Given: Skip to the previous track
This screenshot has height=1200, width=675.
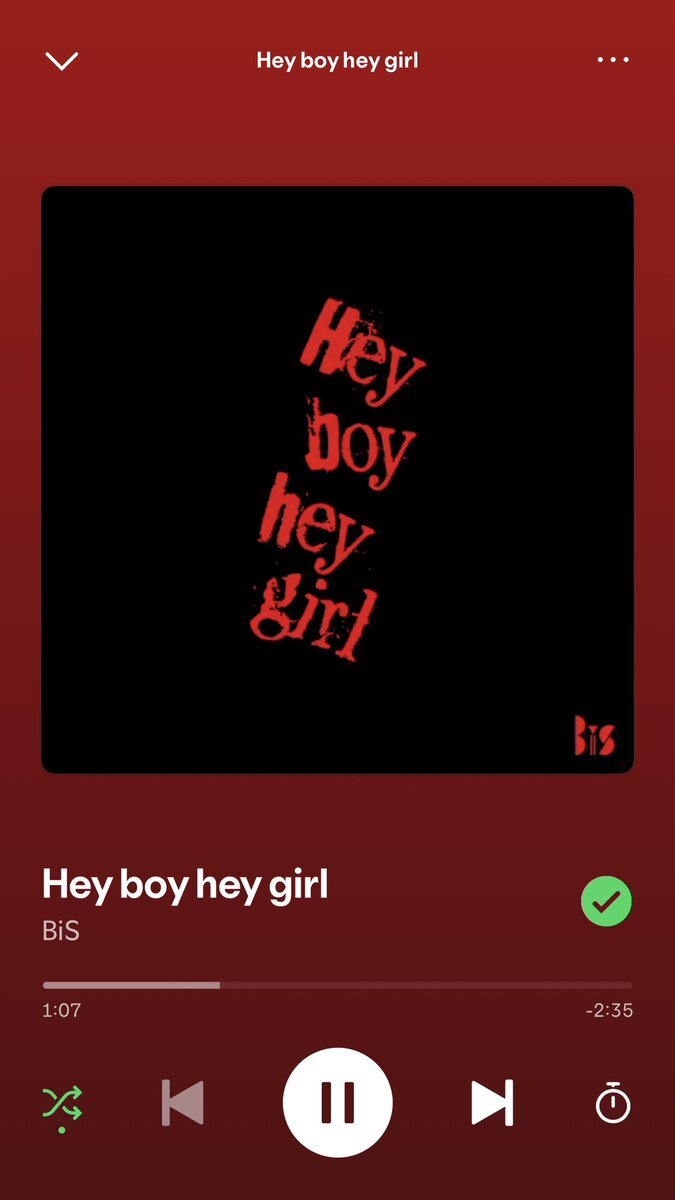Looking at the screenshot, I should (183, 1103).
